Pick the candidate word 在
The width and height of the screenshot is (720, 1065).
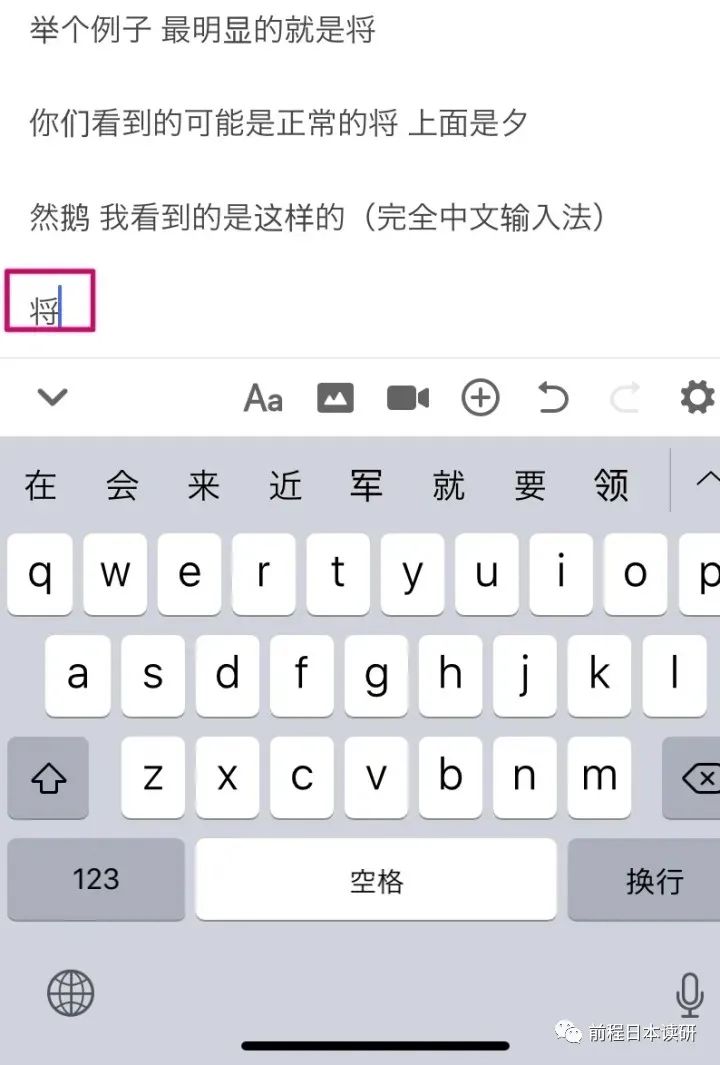[41, 486]
